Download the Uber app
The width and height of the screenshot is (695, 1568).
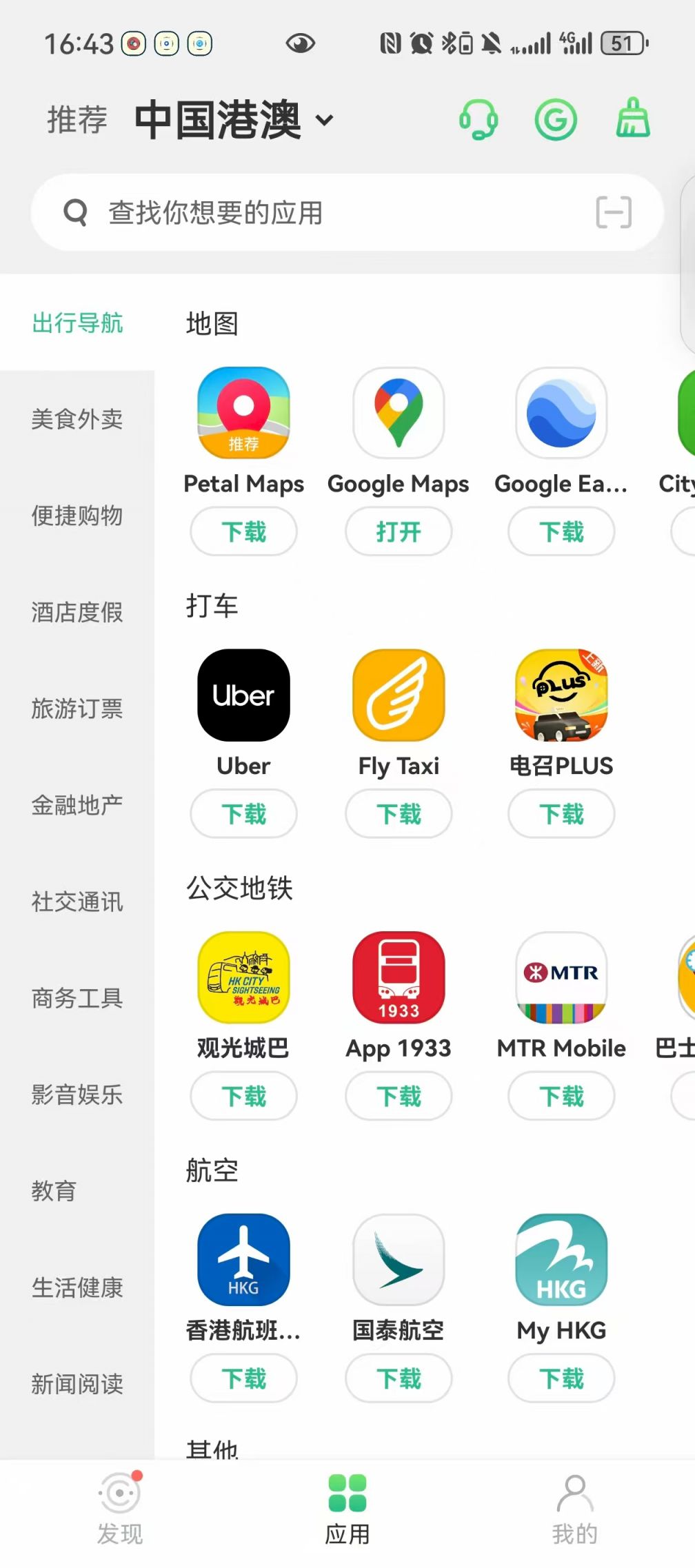[243, 814]
